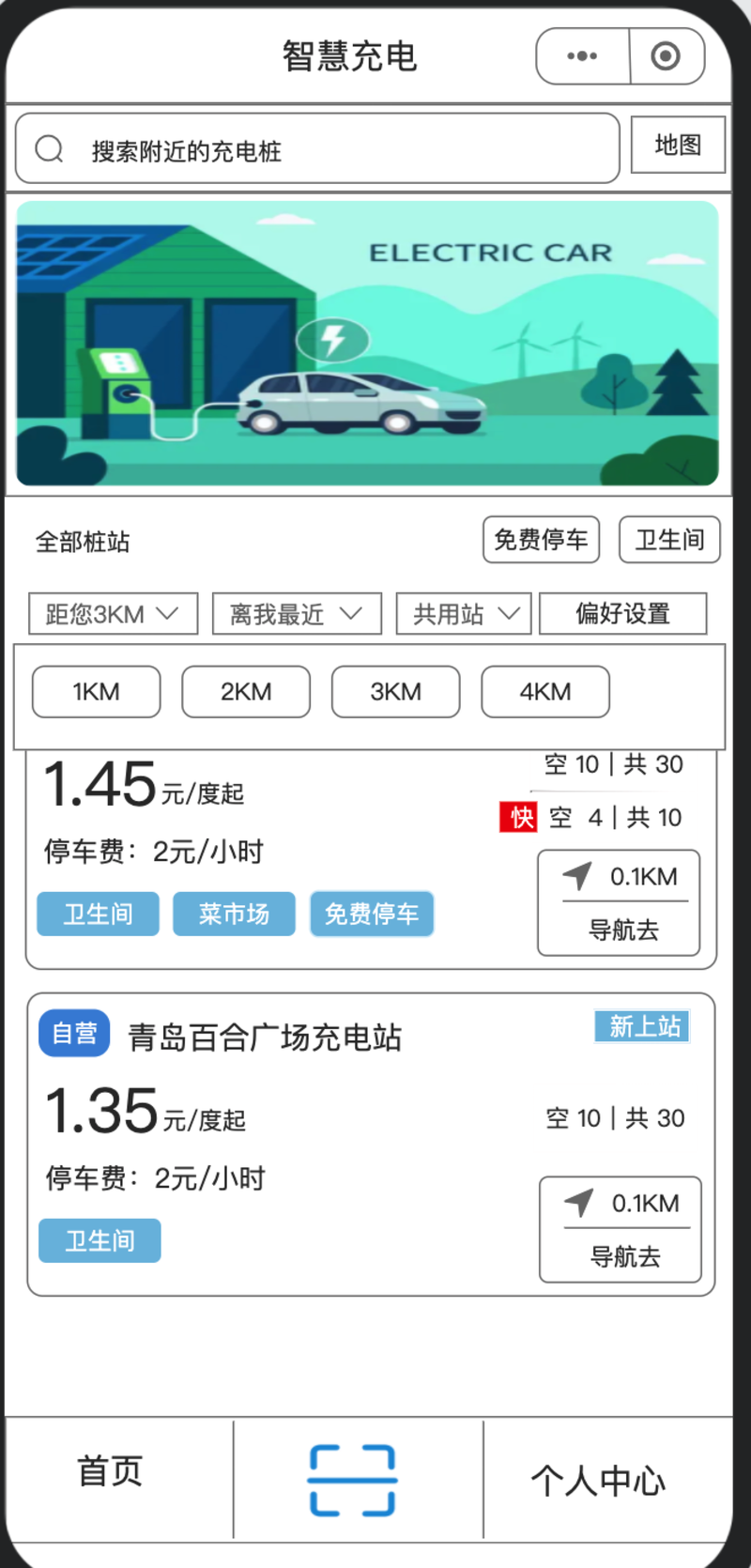Expand the 共用站 station type dropdown

point(464,614)
